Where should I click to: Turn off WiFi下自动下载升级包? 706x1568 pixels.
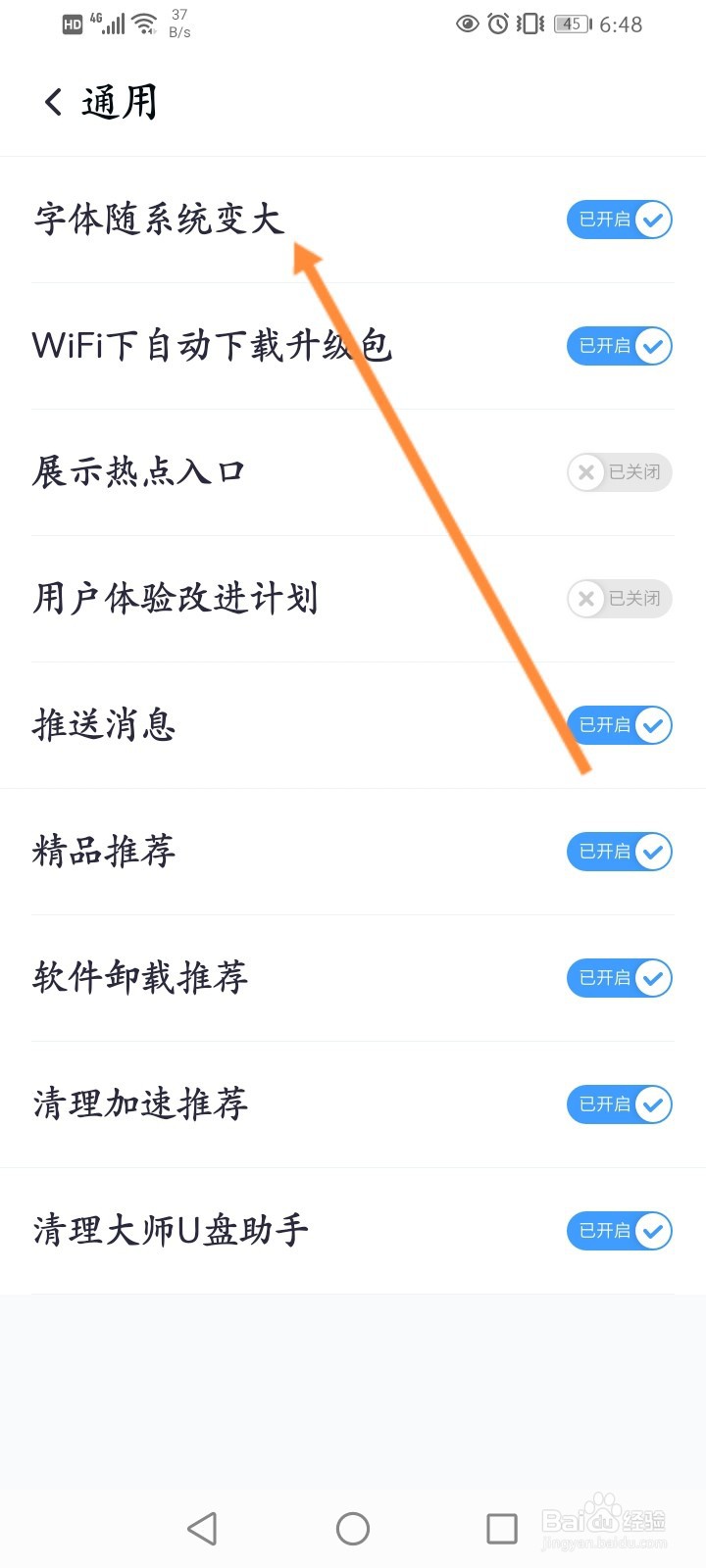click(619, 346)
